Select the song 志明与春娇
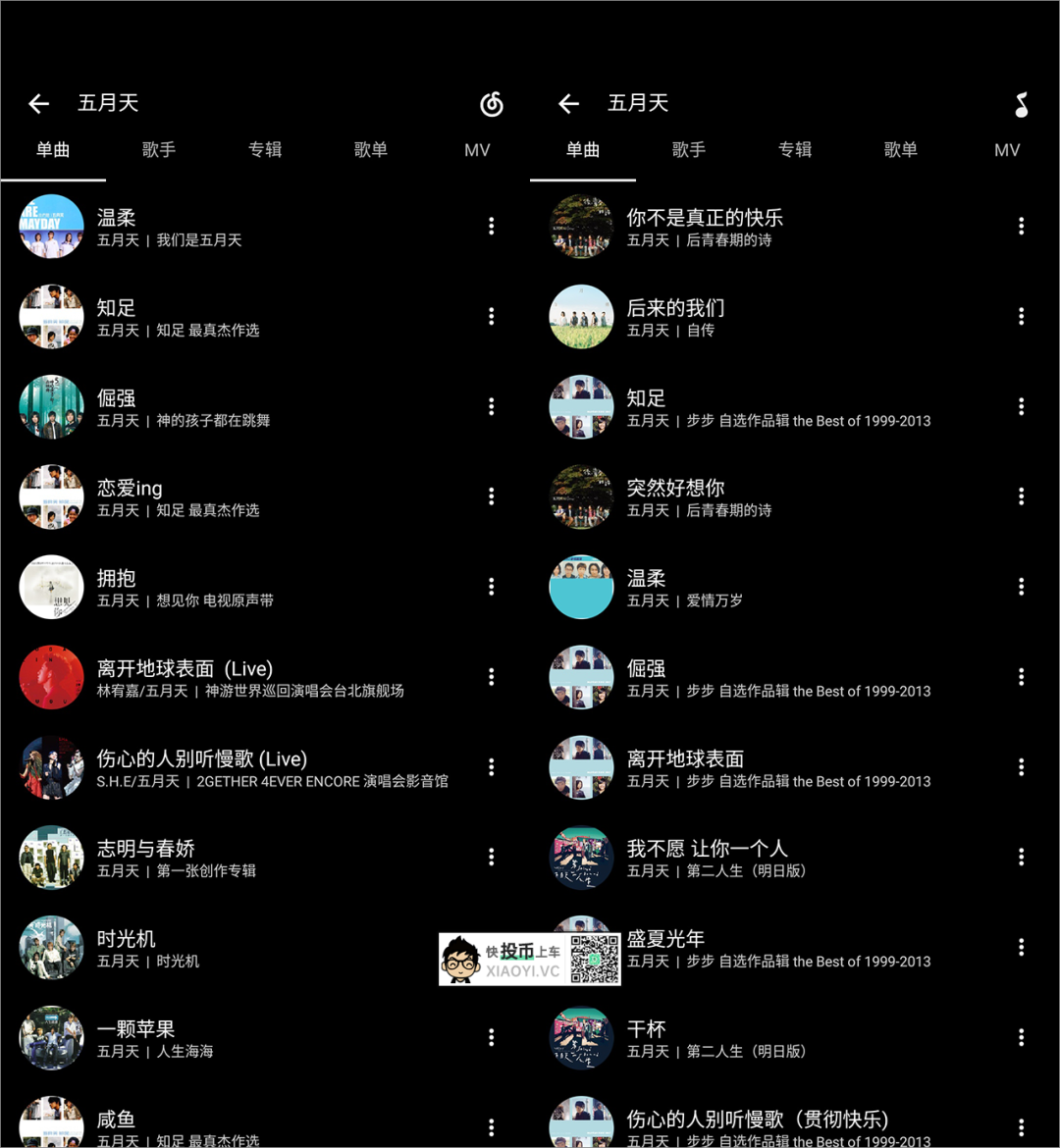 coord(144,848)
